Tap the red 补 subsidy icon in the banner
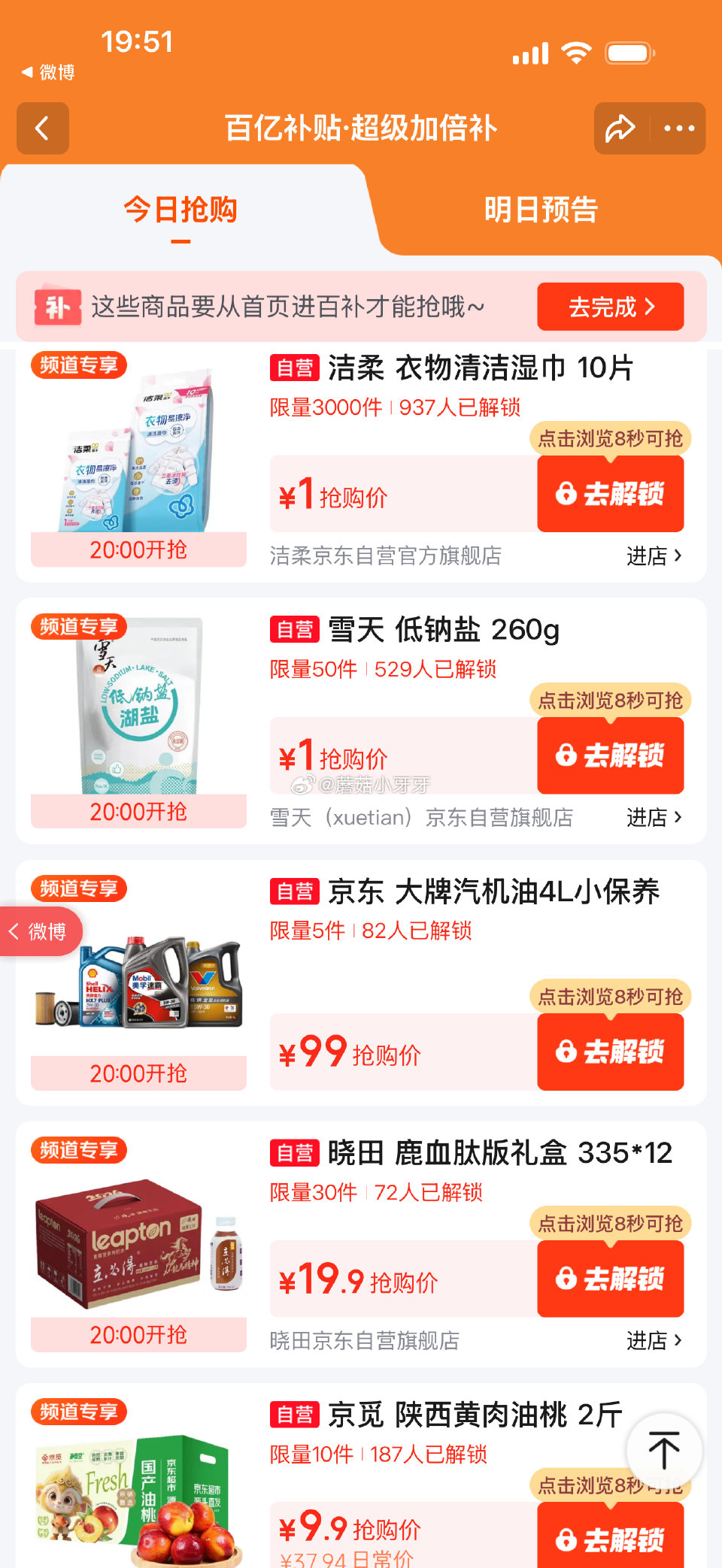722x1568 pixels. click(59, 307)
